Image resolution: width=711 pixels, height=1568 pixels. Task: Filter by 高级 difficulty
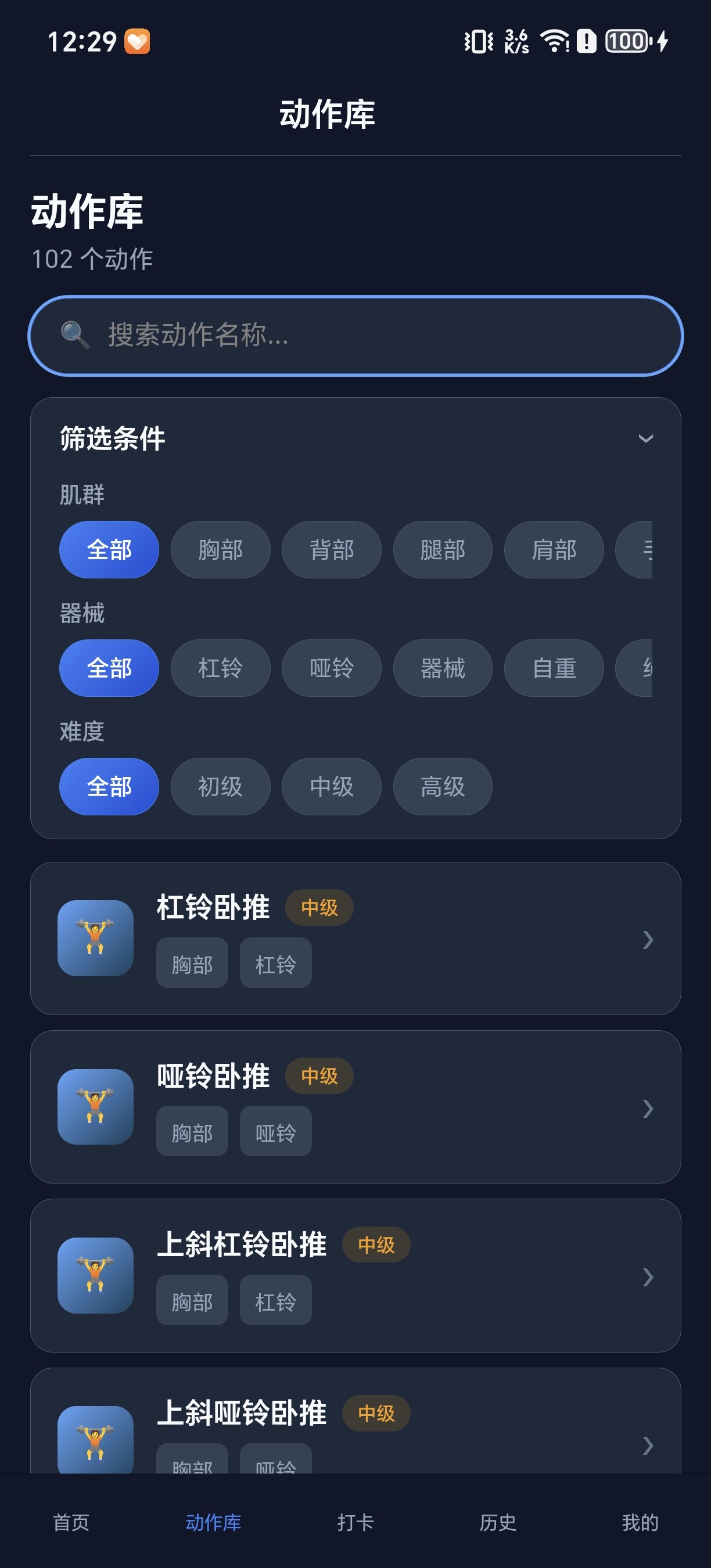click(x=443, y=786)
